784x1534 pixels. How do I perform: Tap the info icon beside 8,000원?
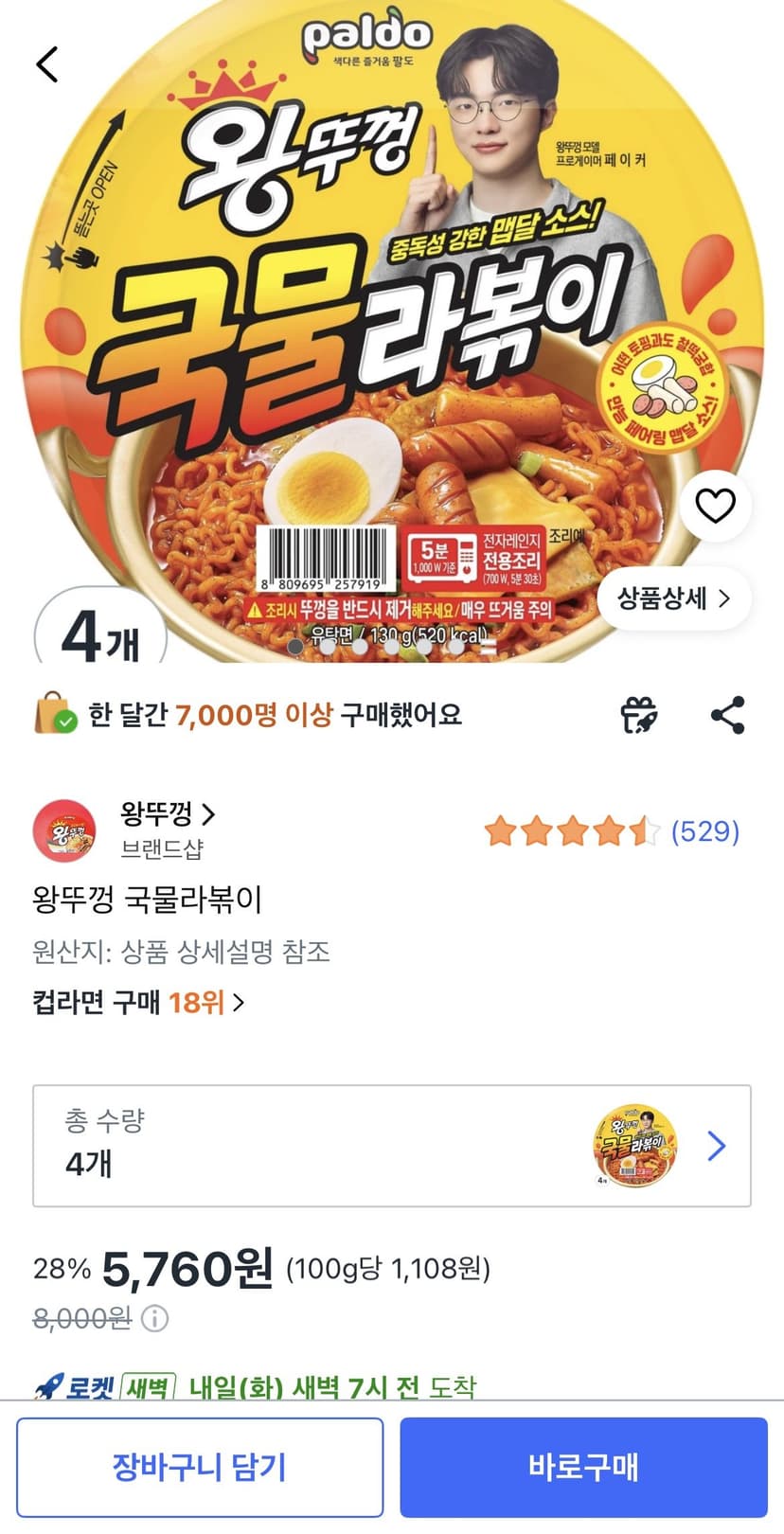point(154,1318)
